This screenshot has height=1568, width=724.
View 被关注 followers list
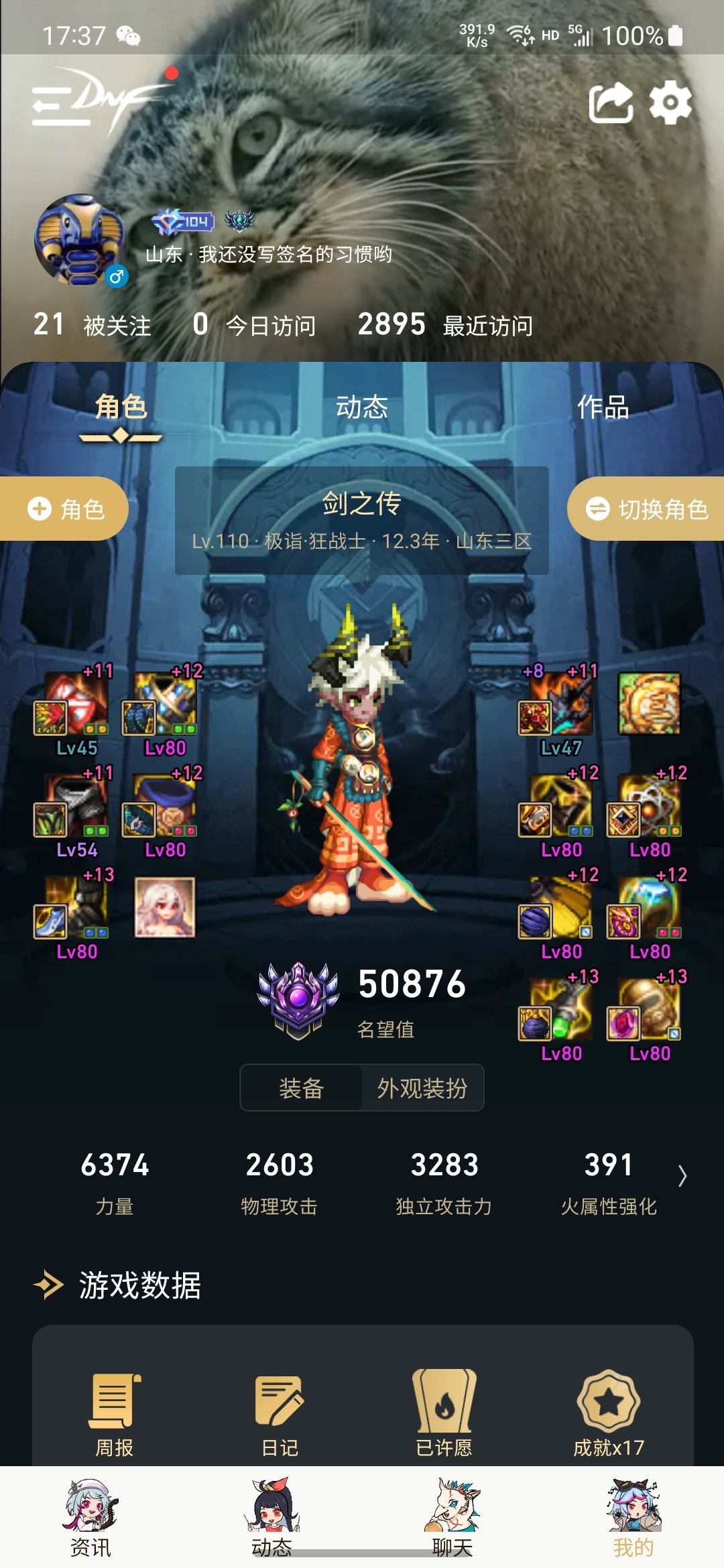click(x=92, y=326)
